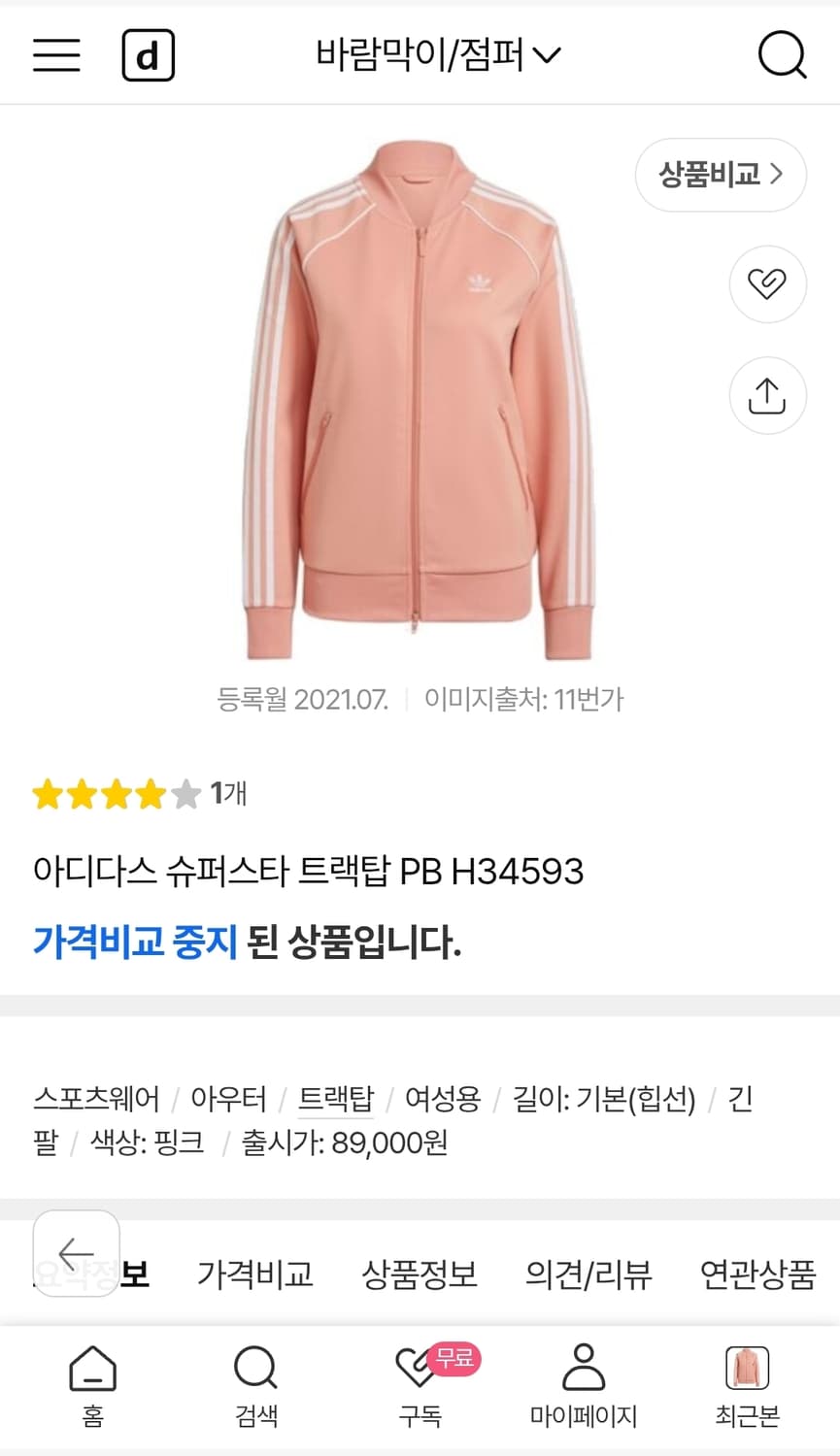Tap the fifth rating star
This screenshot has height=1456, width=840.
pos(181,793)
